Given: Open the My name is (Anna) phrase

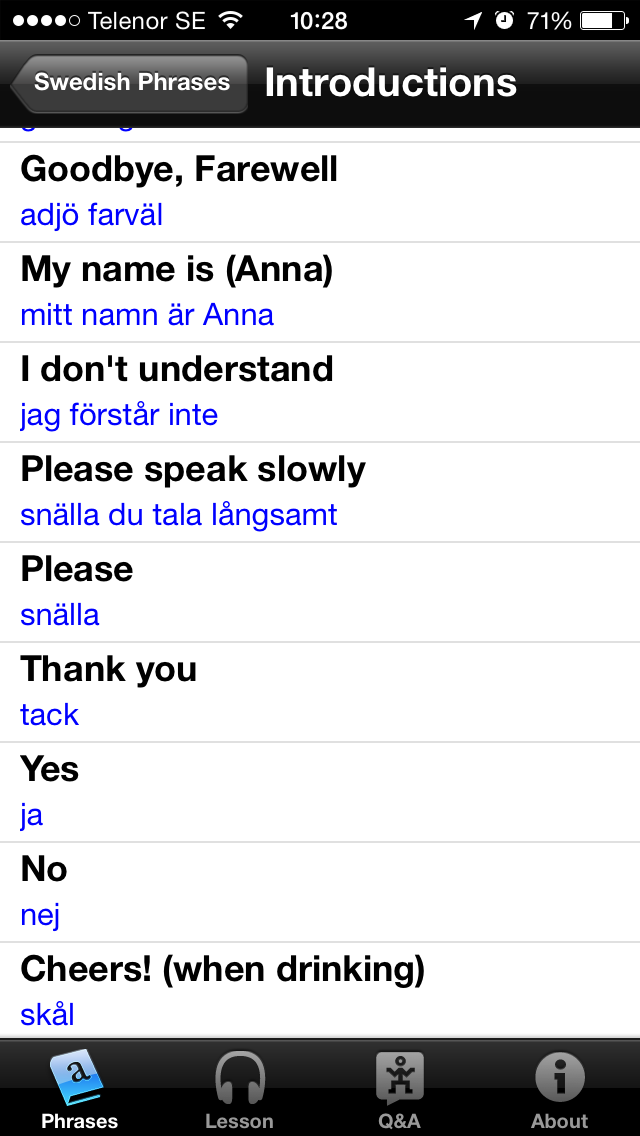Looking at the screenshot, I should pos(320,292).
